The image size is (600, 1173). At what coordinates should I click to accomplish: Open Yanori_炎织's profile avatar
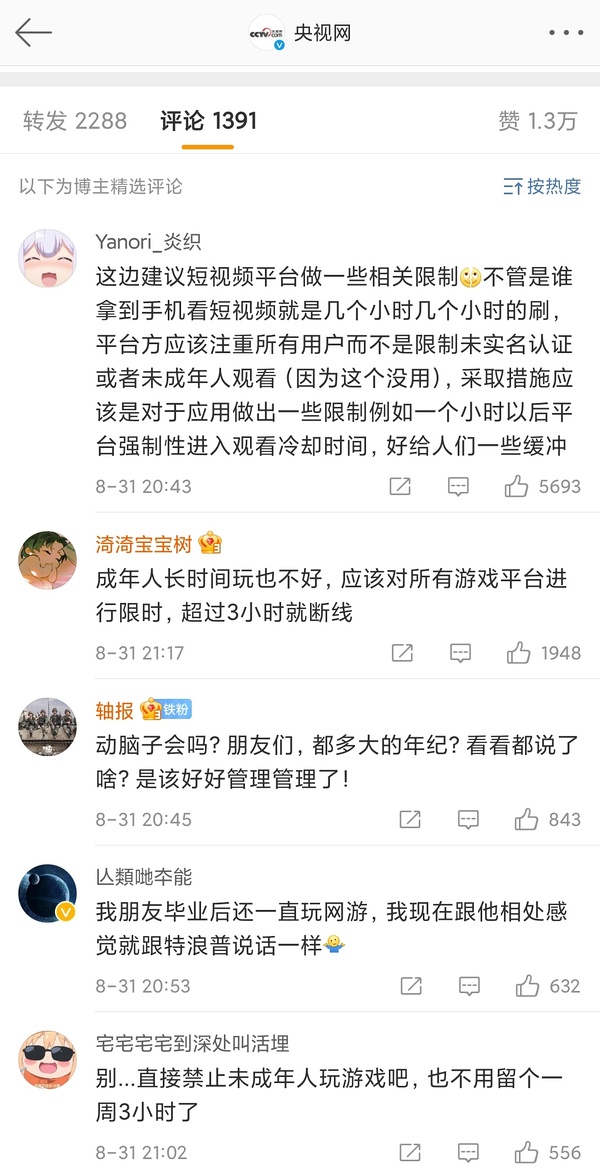click(x=47, y=257)
